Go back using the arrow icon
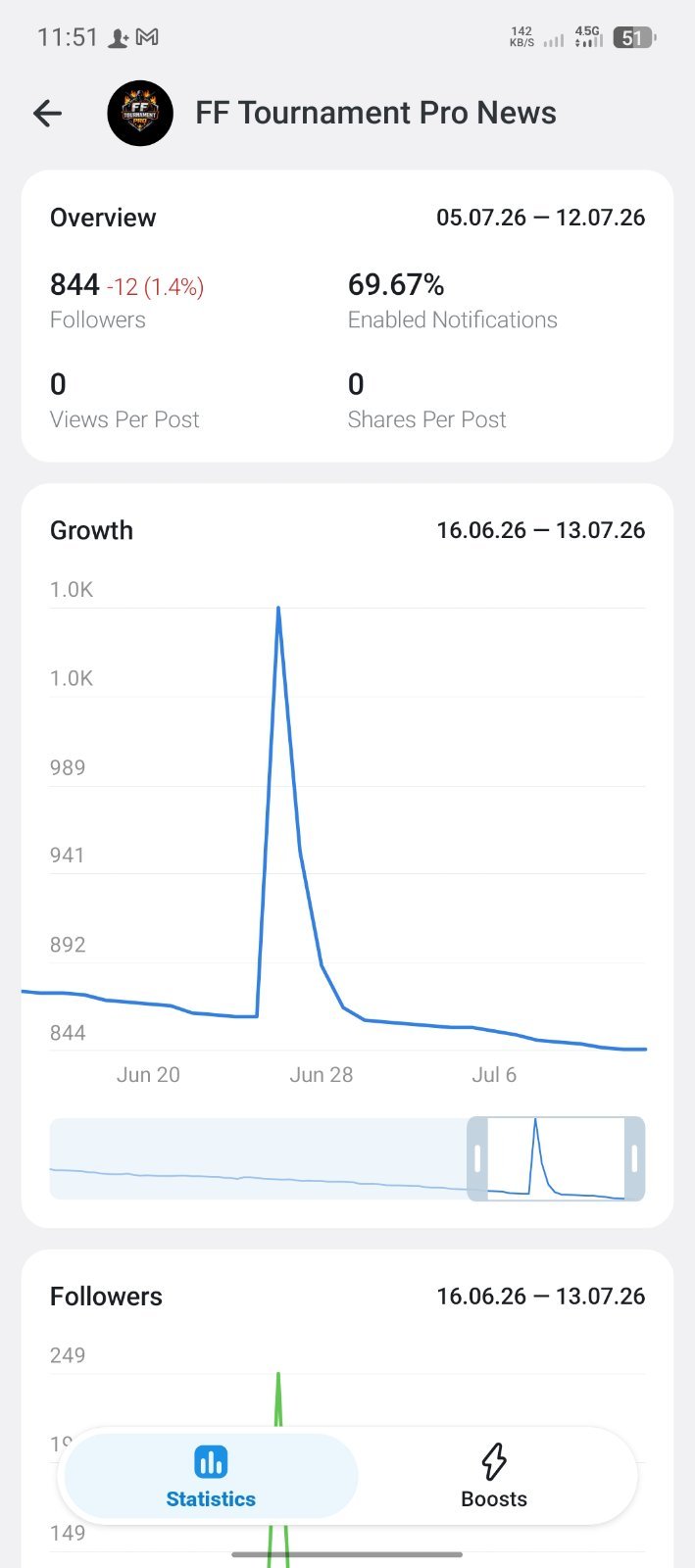The width and height of the screenshot is (695, 1568). click(47, 114)
